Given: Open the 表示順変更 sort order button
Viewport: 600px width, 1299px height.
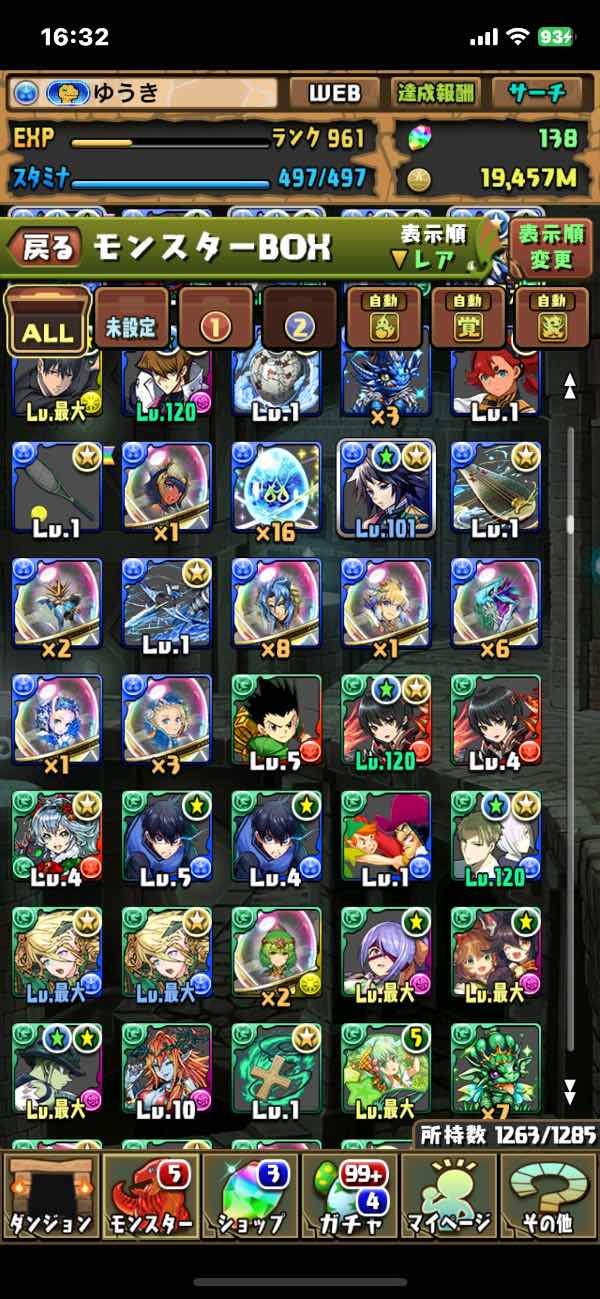Looking at the screenshot, I should tap(551, 247).
